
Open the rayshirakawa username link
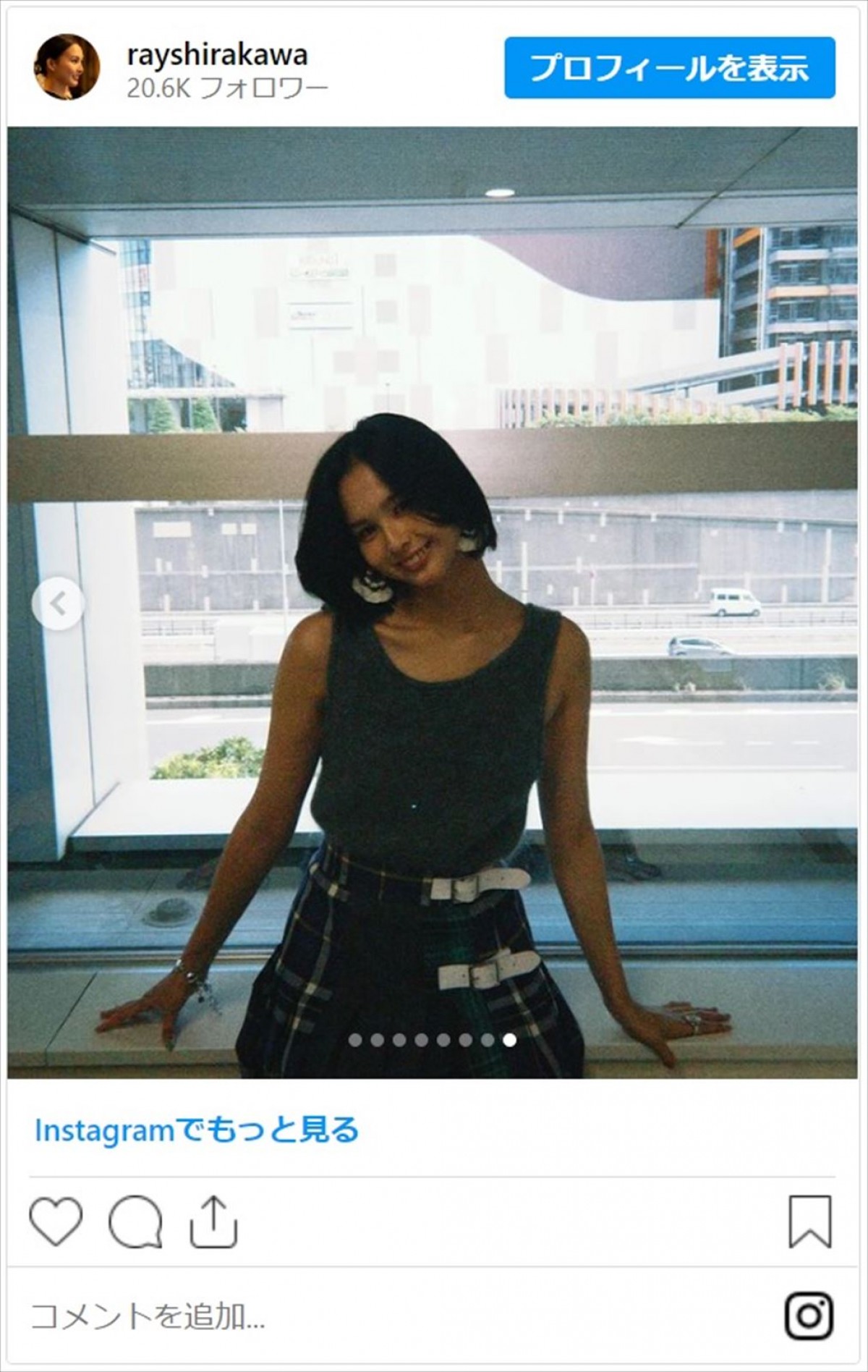(x=217, y=54)
